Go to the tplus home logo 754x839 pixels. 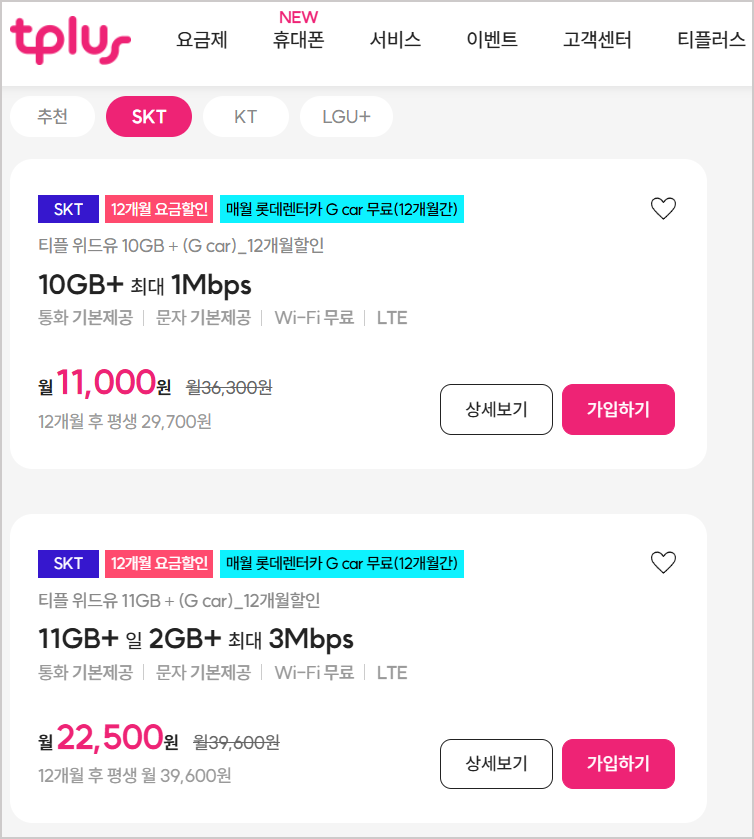(x=70, y=40)
